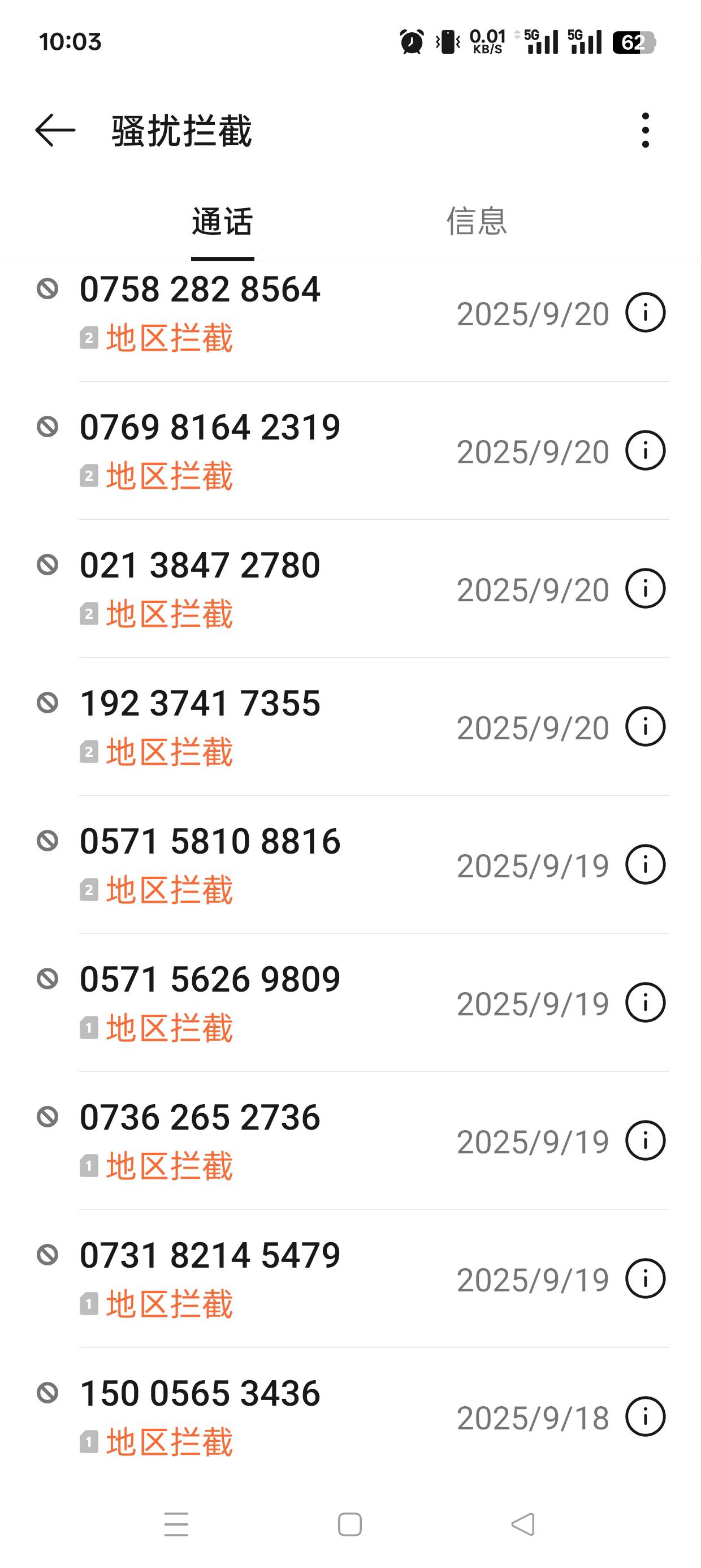
Task: View info icon for 0731 8214 5479
Action: click(645, 1278)
